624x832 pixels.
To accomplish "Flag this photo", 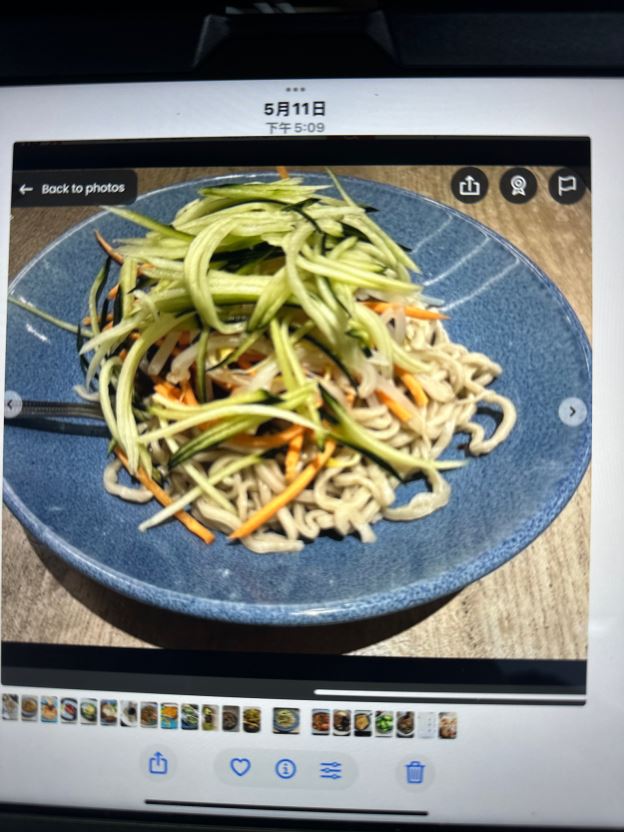I will [567, 185].
